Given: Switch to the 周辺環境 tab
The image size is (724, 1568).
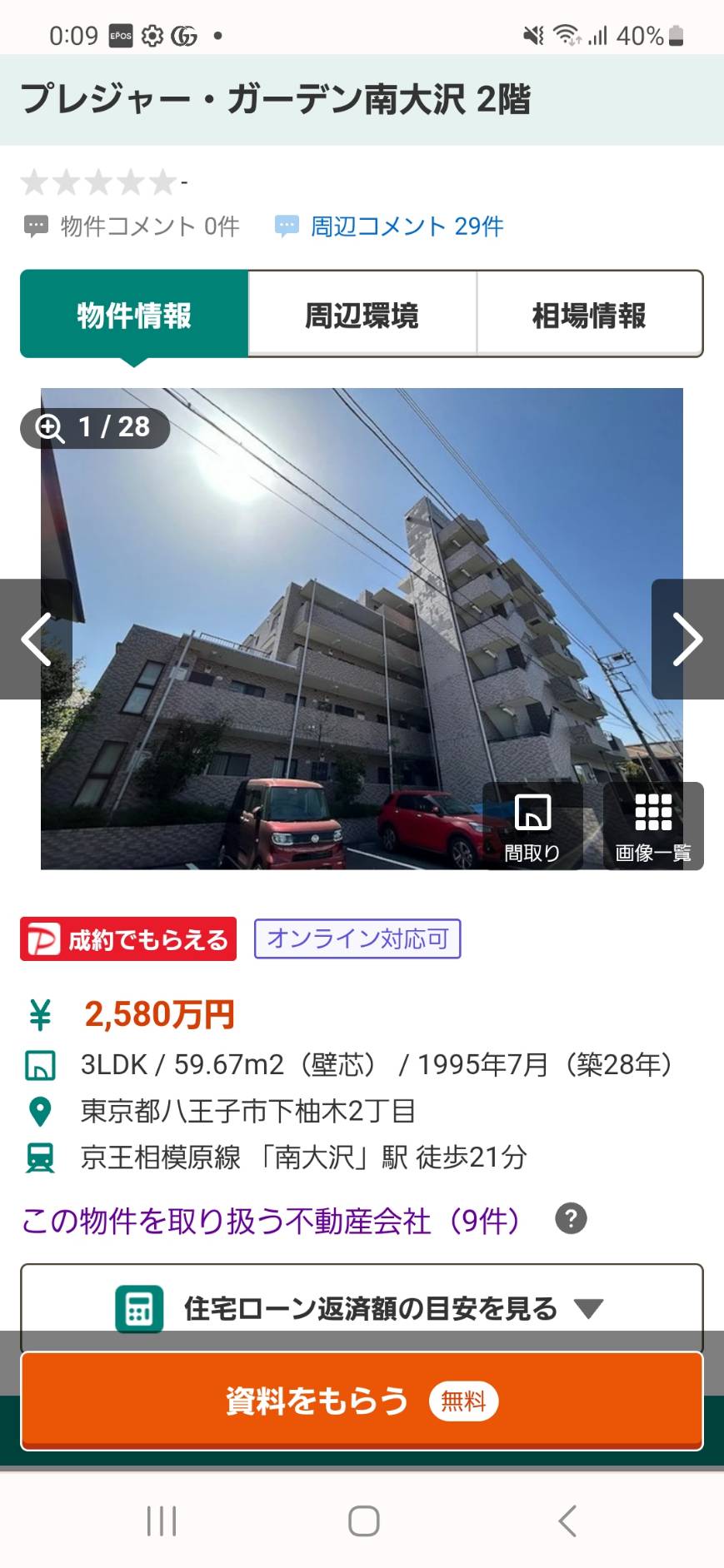Looking at the screenshot, I should (362, 315).
